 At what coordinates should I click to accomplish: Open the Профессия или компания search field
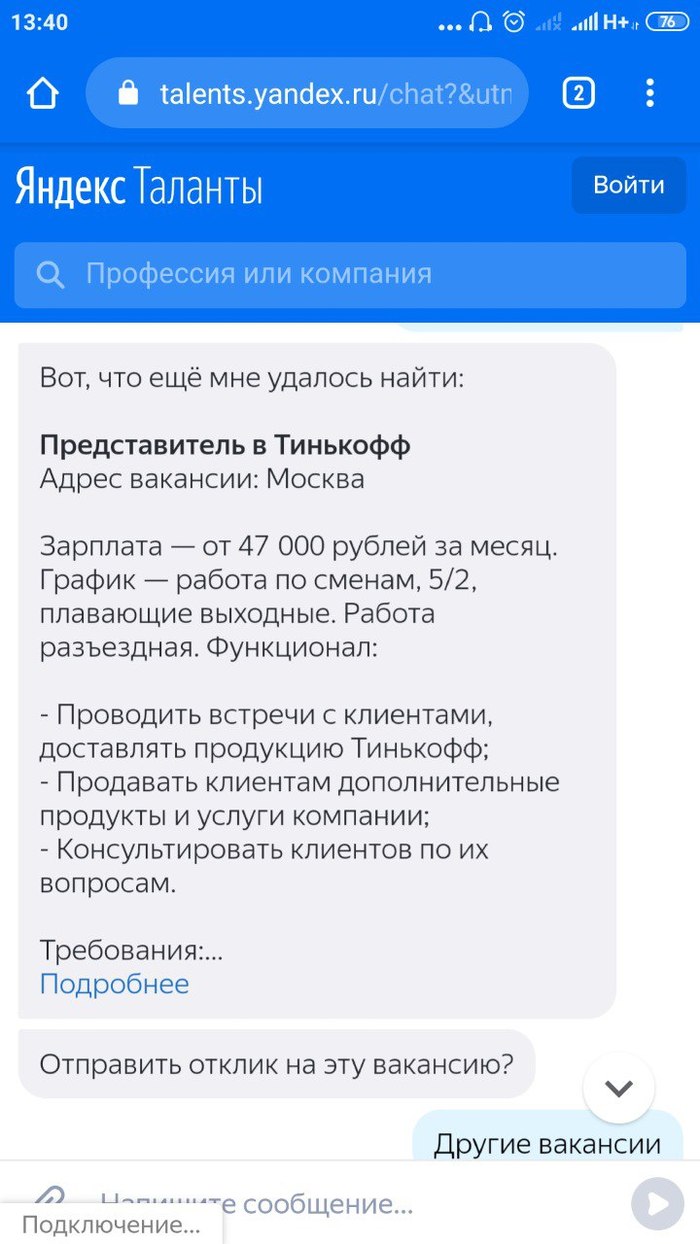click(350, 274)
